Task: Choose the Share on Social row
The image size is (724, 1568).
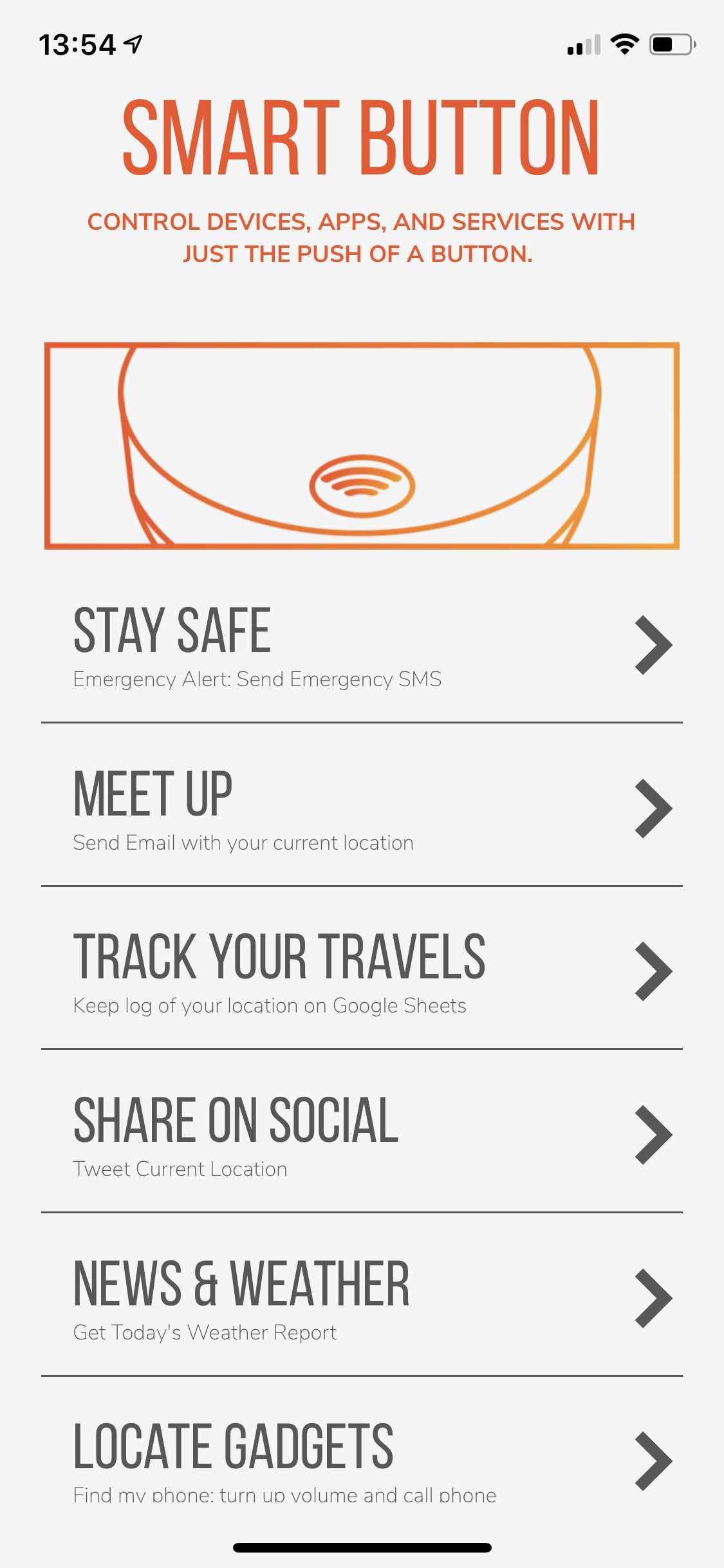Action: click(362, 1135)
